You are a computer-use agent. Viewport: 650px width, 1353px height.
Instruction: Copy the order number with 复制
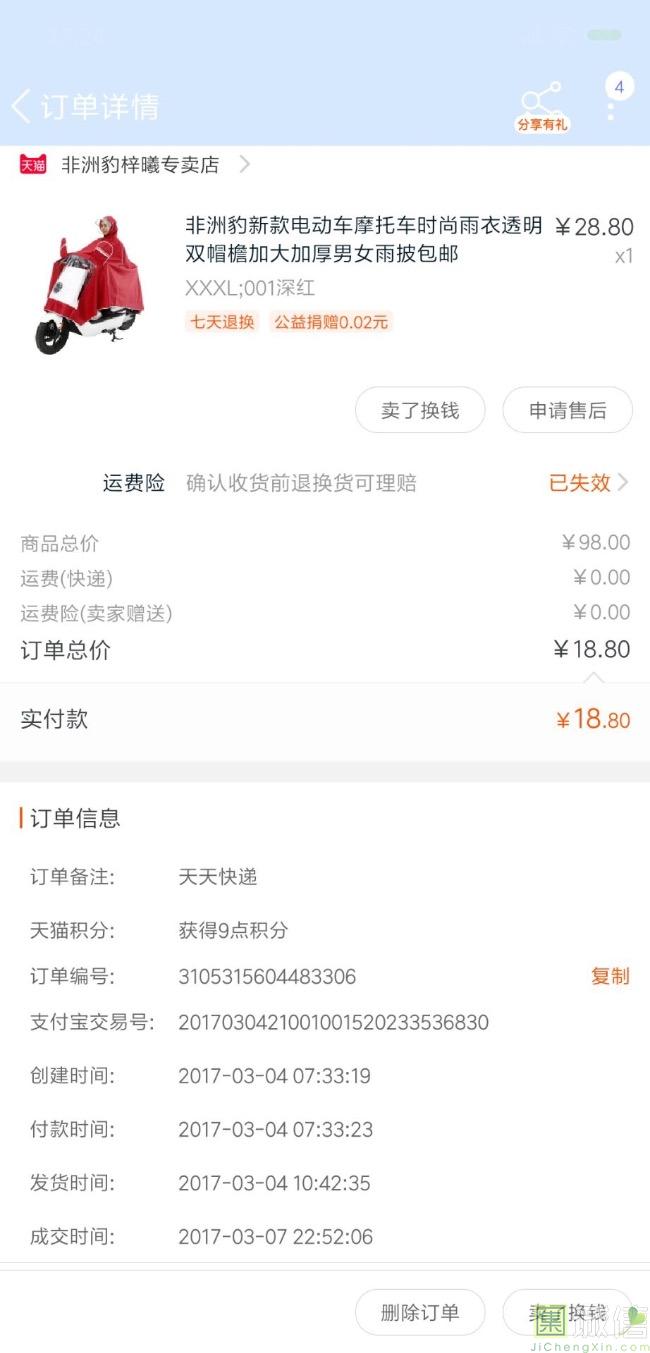click(x=610, y=976)
